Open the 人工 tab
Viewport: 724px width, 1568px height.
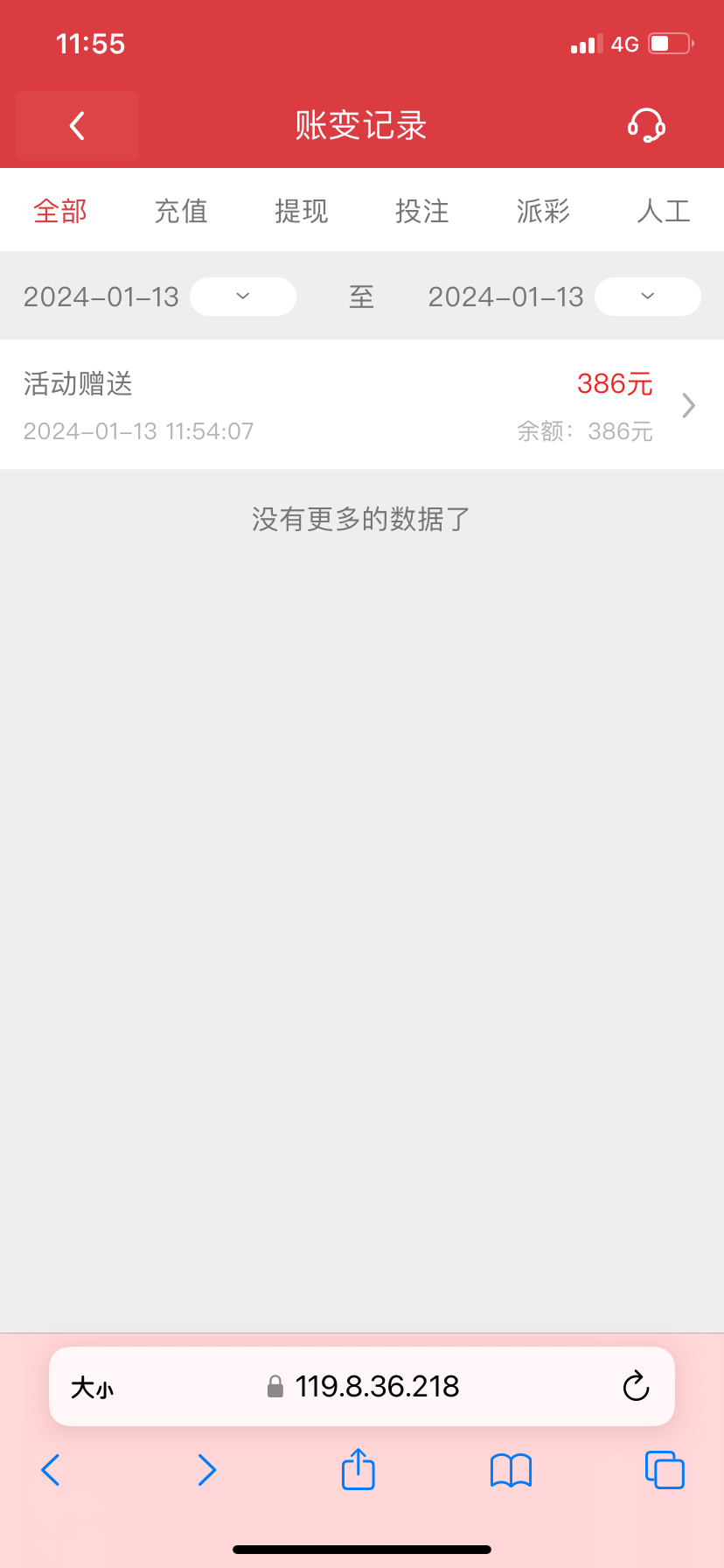[664, 211]
